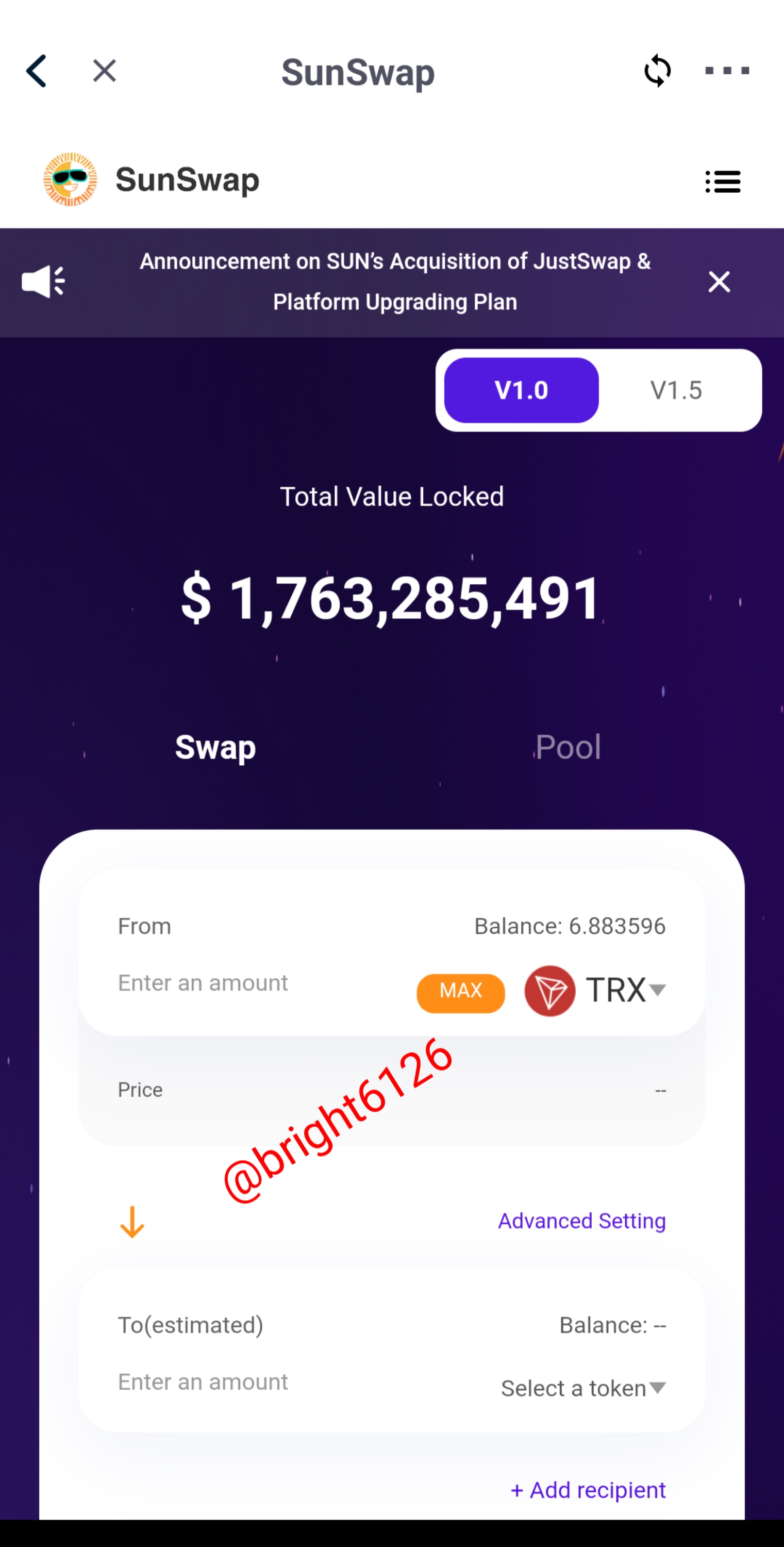This screenshot has width=784, height=1547.
Task: Focus the To(estimated) amount field
Action: tap(203, 1382)
